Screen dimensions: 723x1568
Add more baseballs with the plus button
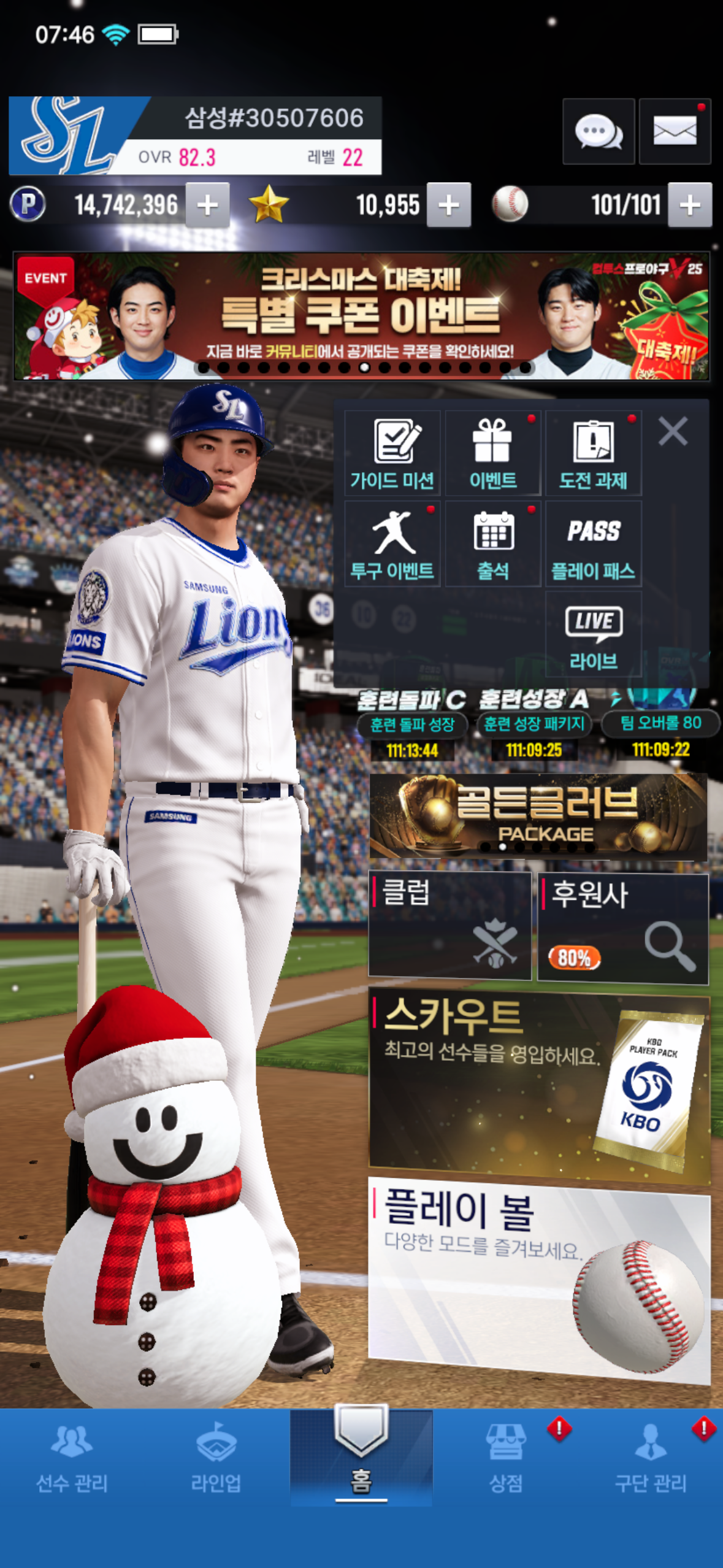(x=689, y=205)
